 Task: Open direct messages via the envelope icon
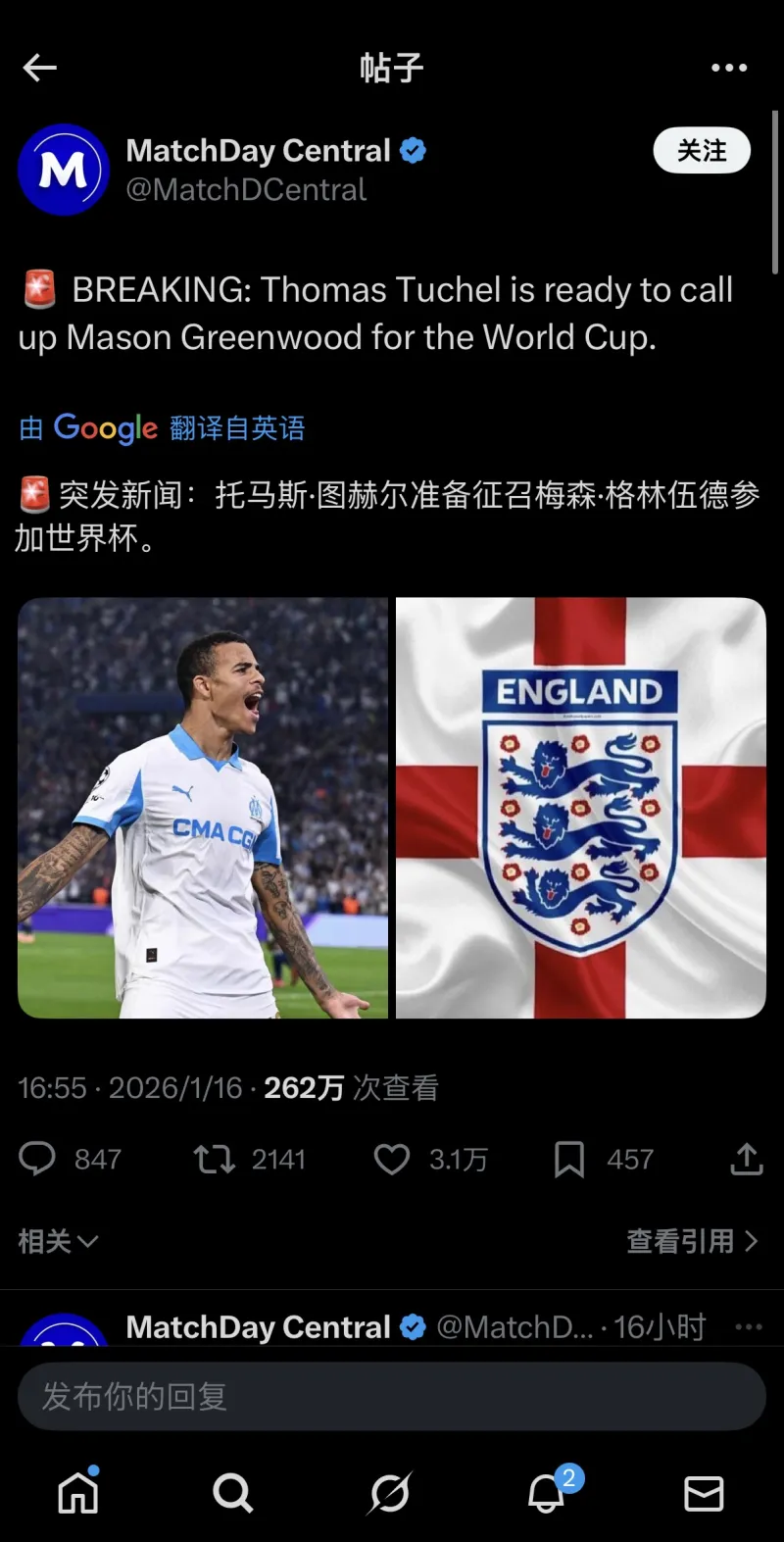702,1493
